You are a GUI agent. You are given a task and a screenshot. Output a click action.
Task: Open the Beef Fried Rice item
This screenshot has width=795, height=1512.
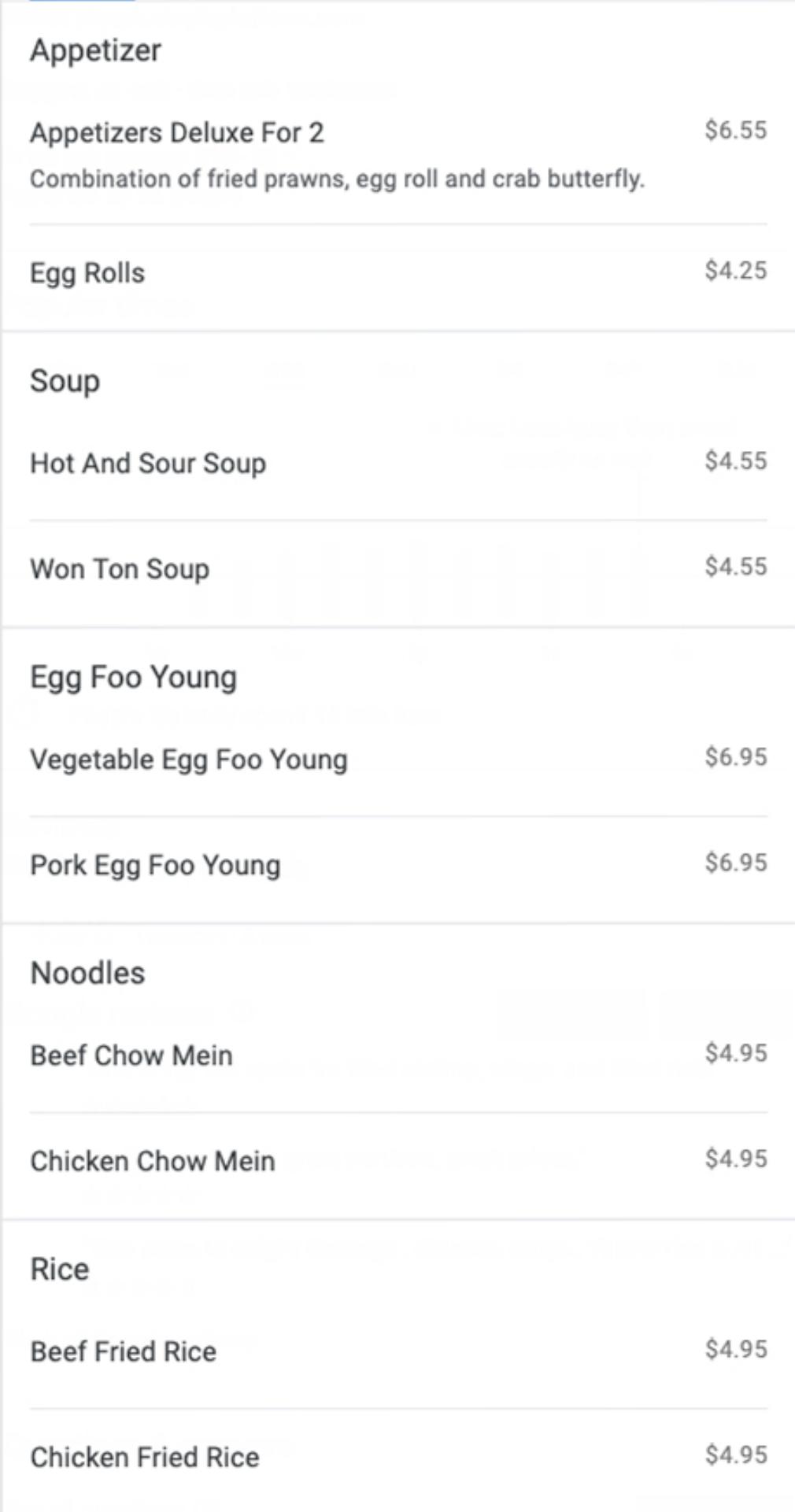tap(124, 1351)
